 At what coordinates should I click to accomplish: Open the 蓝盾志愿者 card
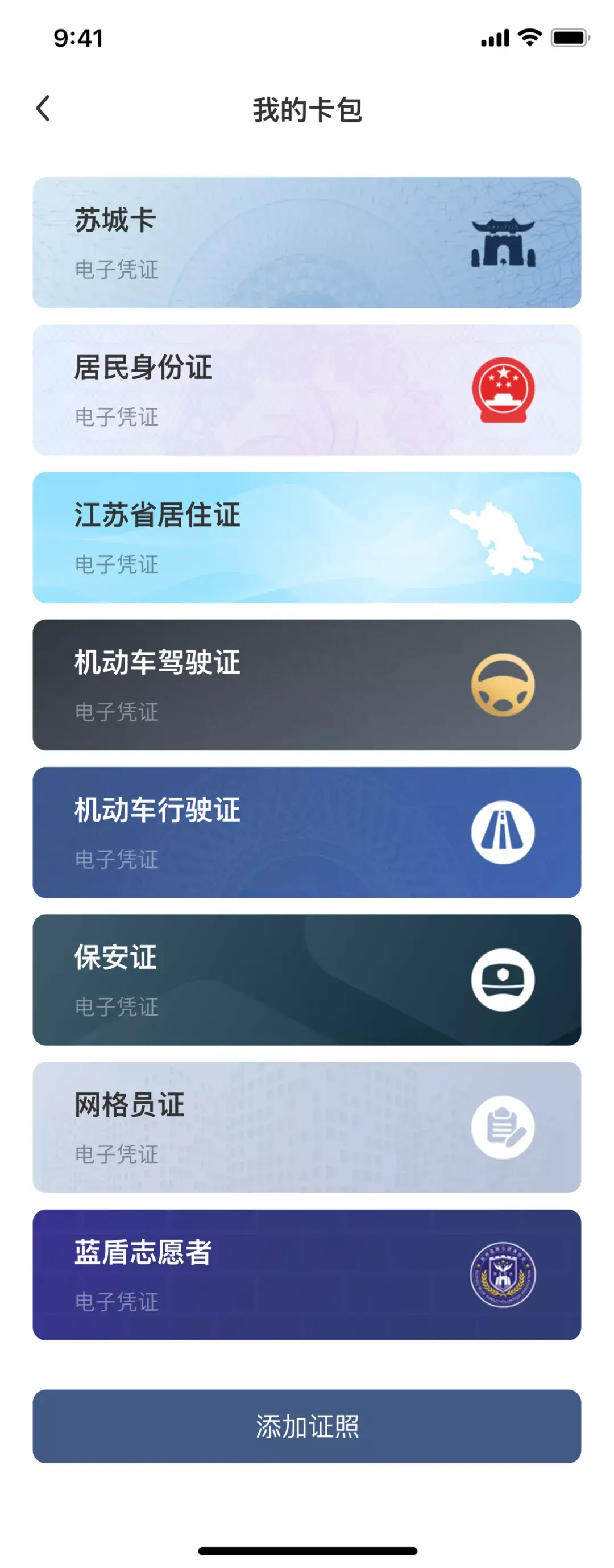coord(306,1274)
